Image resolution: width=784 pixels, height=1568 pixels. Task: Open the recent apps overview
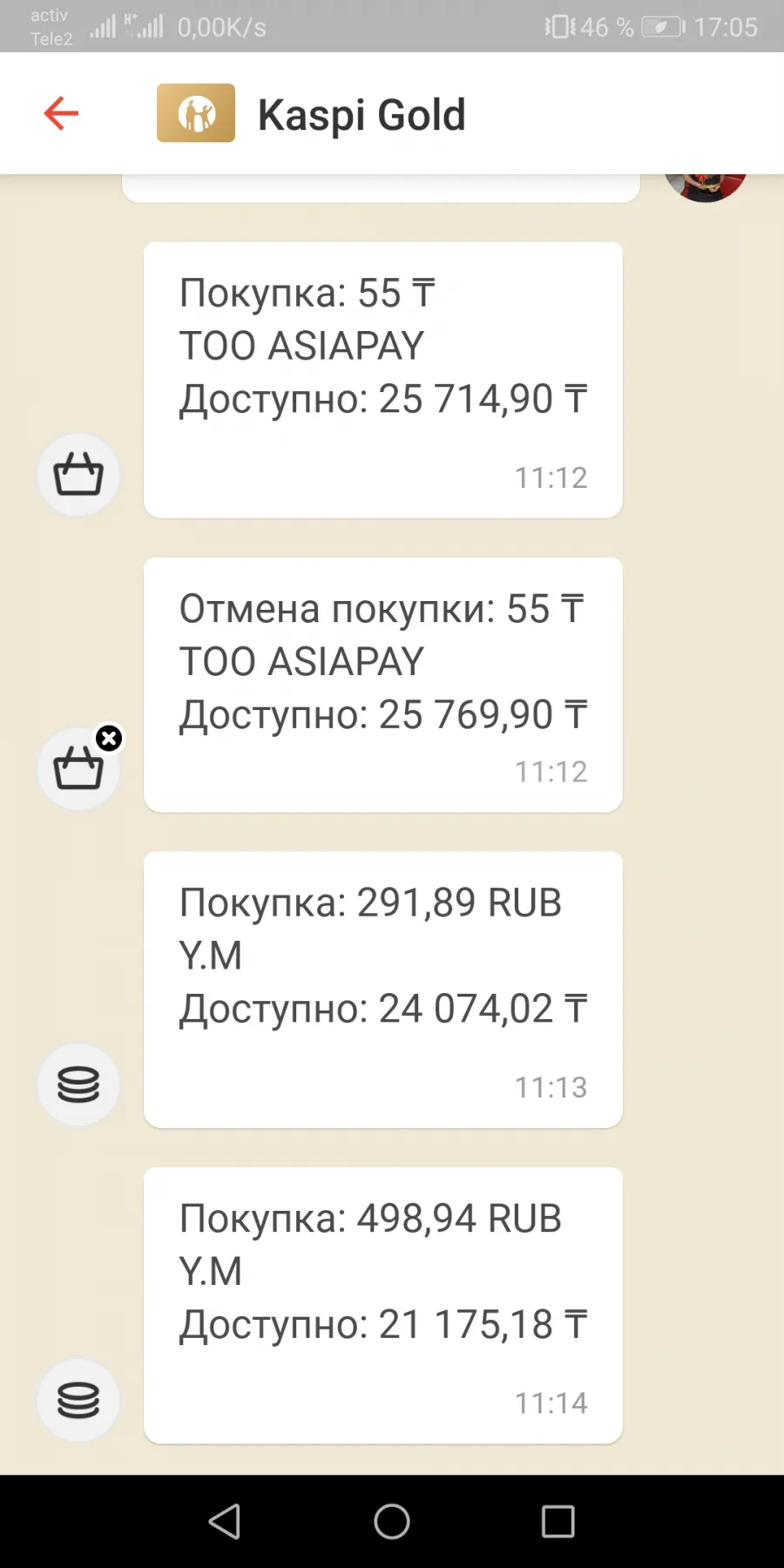(558, 1522)
